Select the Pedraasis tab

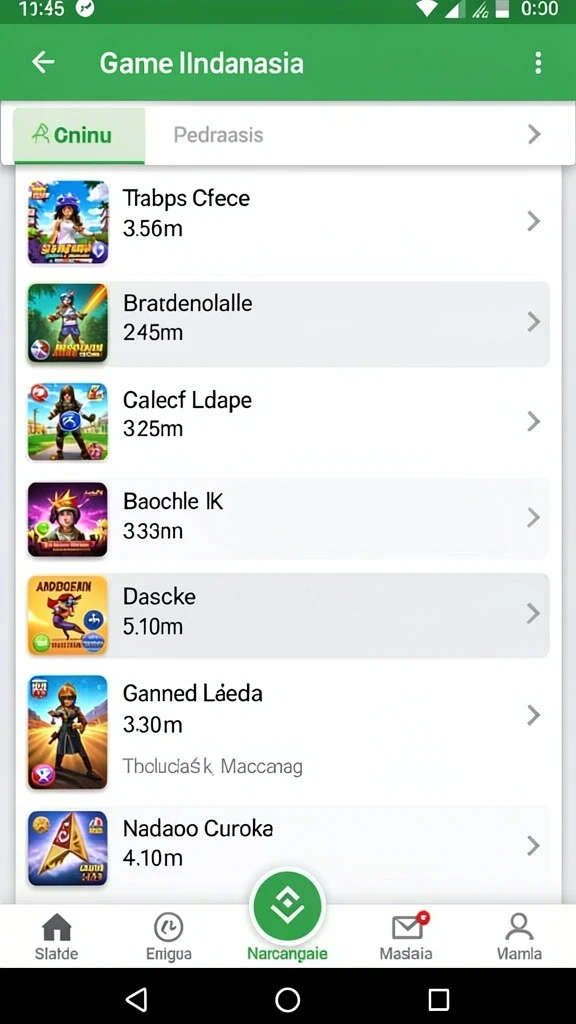[x=218, y=135]
